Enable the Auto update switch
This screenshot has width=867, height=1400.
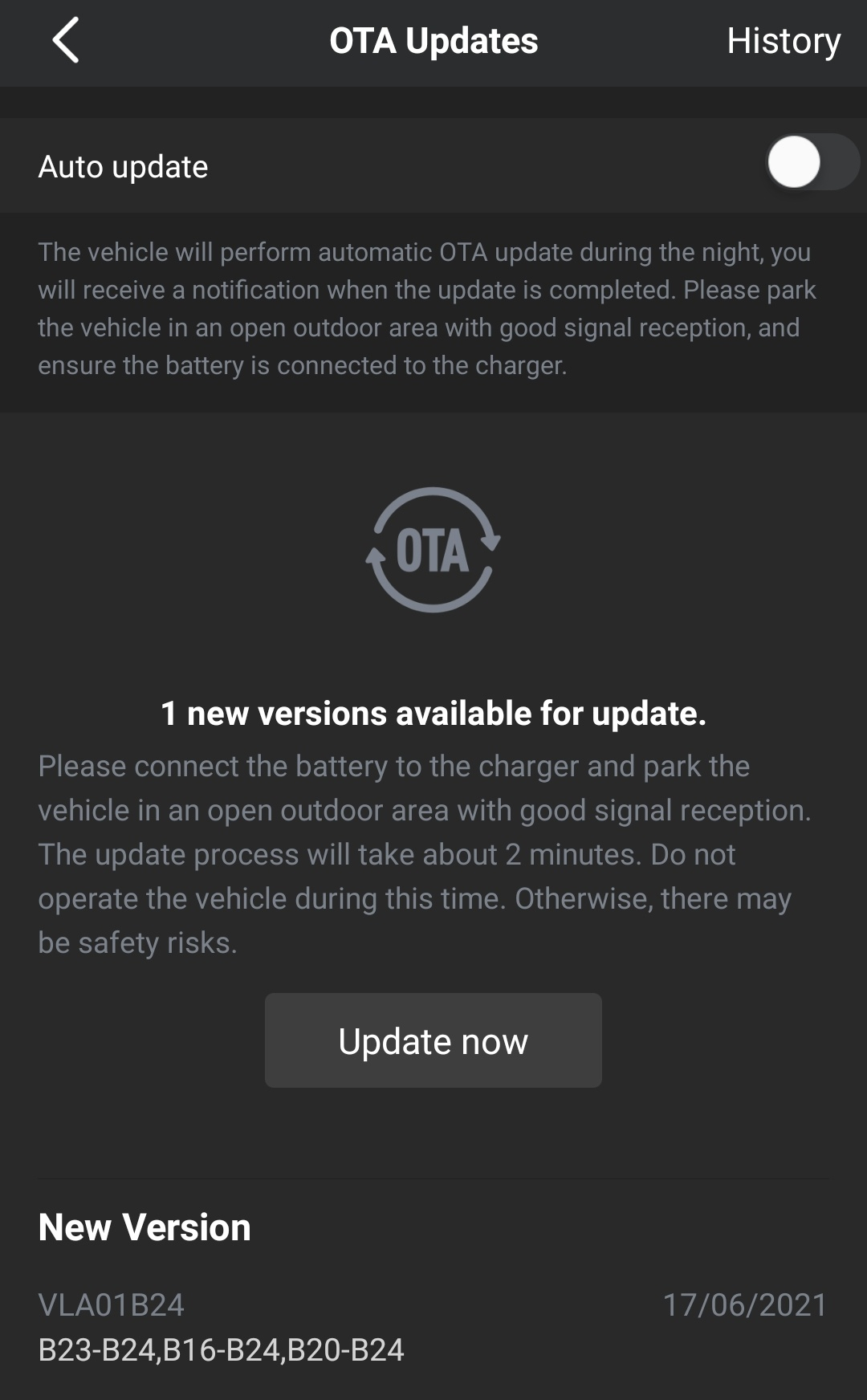tap(811, 162)
